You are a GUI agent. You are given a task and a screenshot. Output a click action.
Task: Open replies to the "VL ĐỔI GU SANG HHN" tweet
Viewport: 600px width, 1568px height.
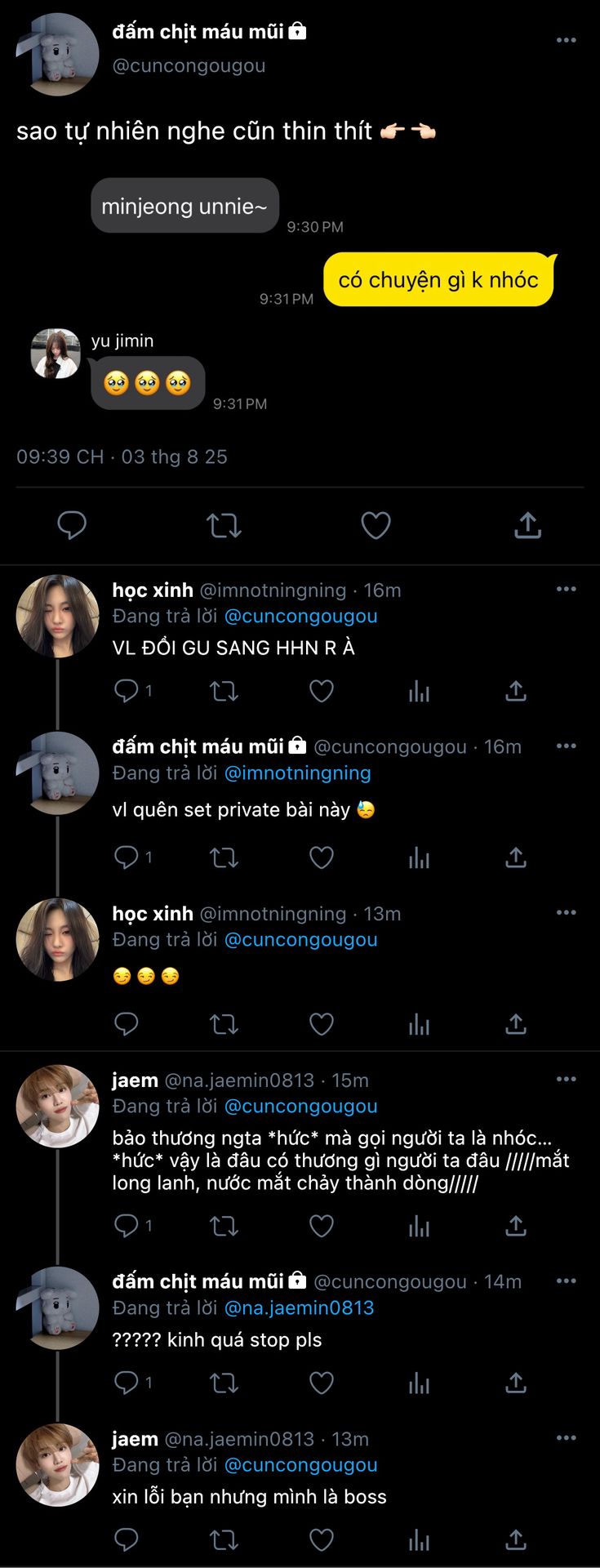127,692
